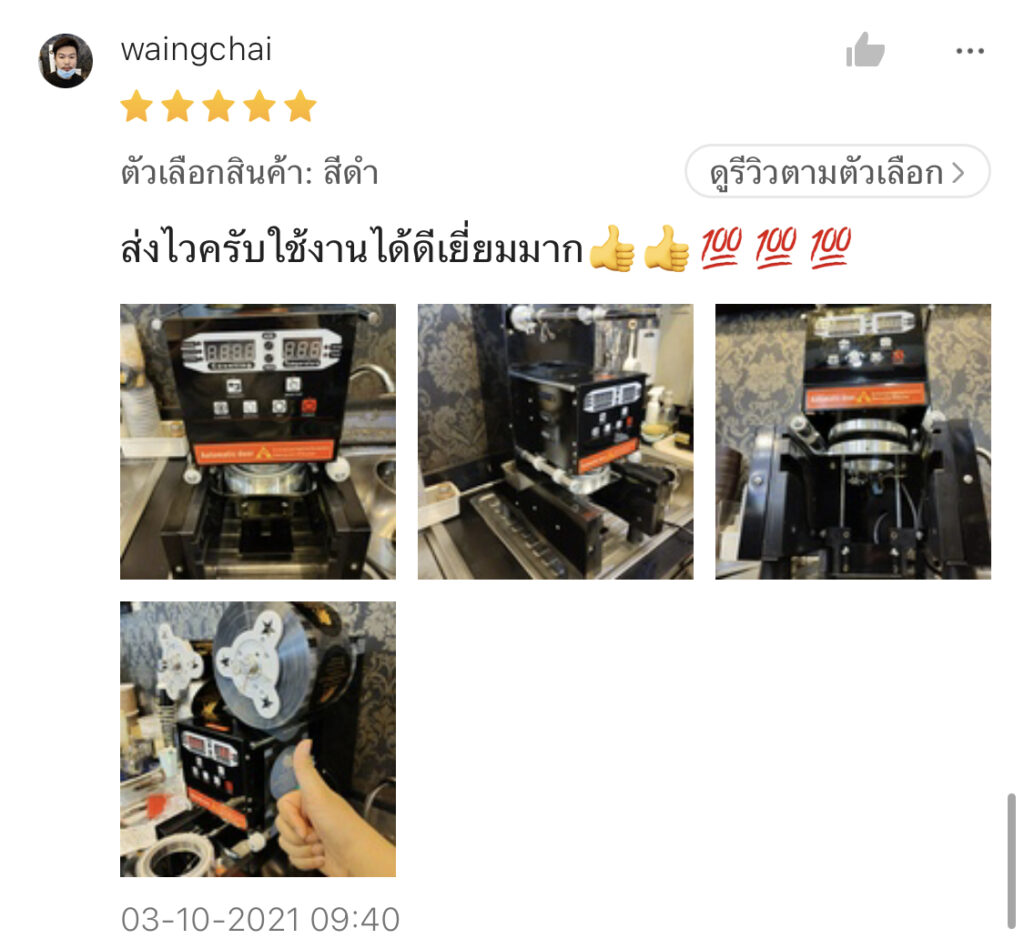The height and width of the screenshot is (949, 1024).
Task: View second review photo showing machine side angle
Action: pos(555,441)
